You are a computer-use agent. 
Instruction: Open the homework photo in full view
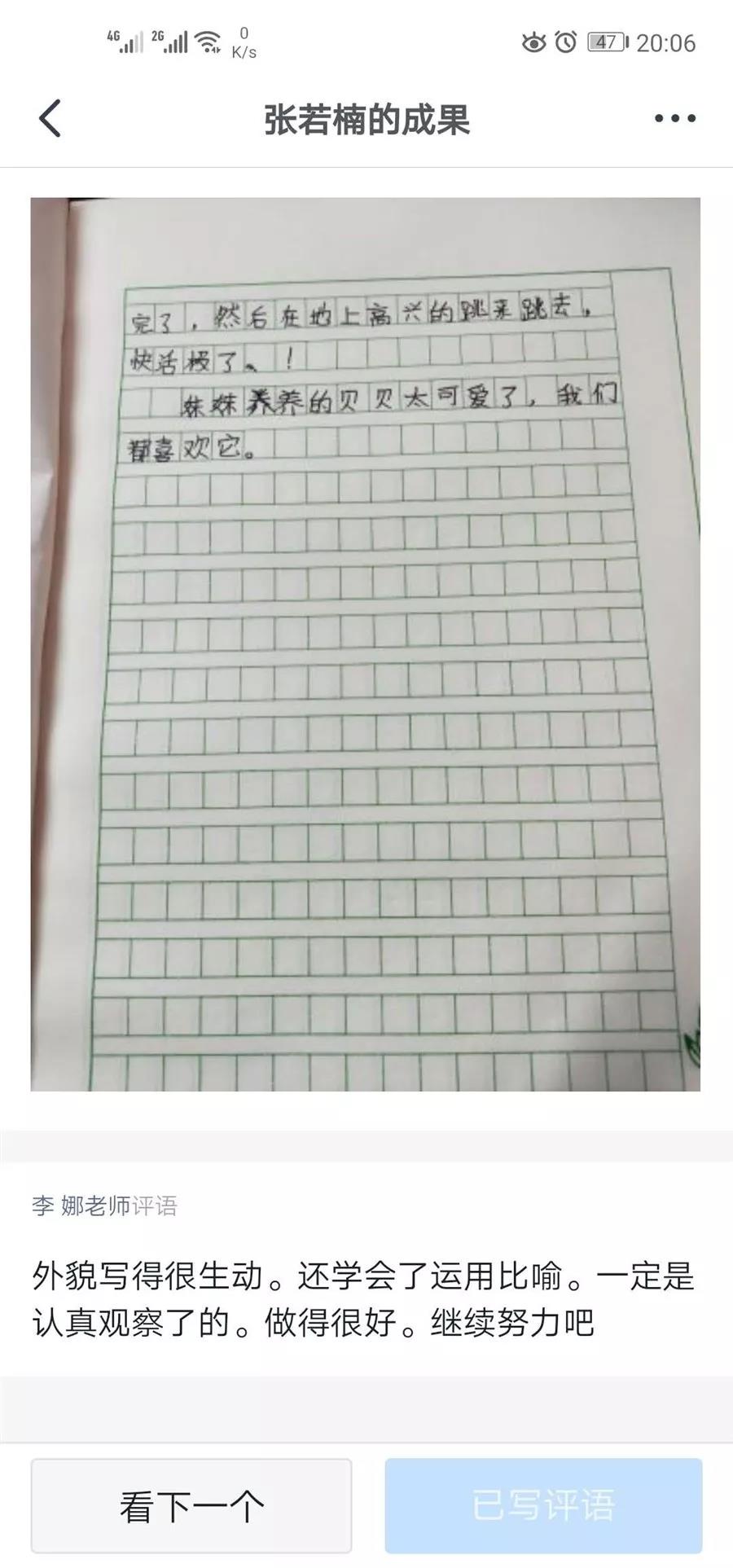365,643
